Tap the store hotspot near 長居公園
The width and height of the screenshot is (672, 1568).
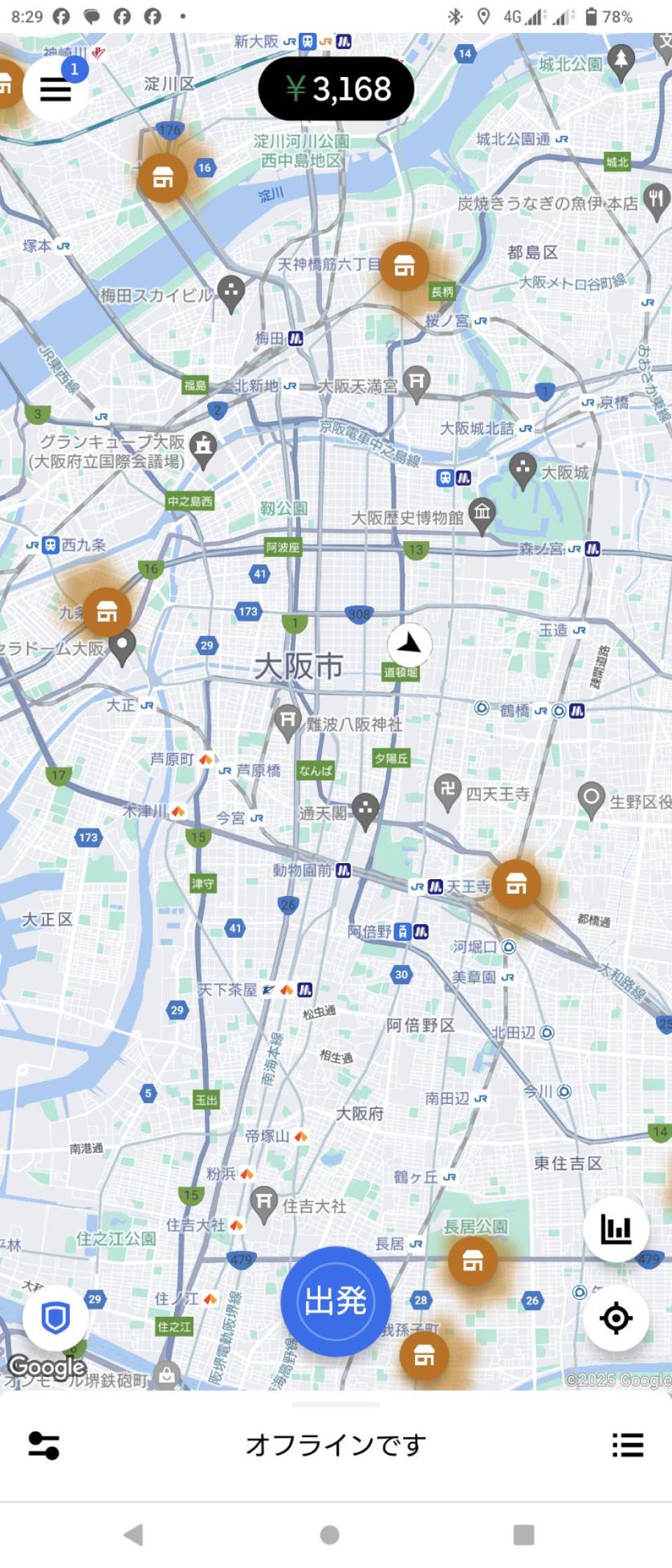click(x=472, y=1261)
